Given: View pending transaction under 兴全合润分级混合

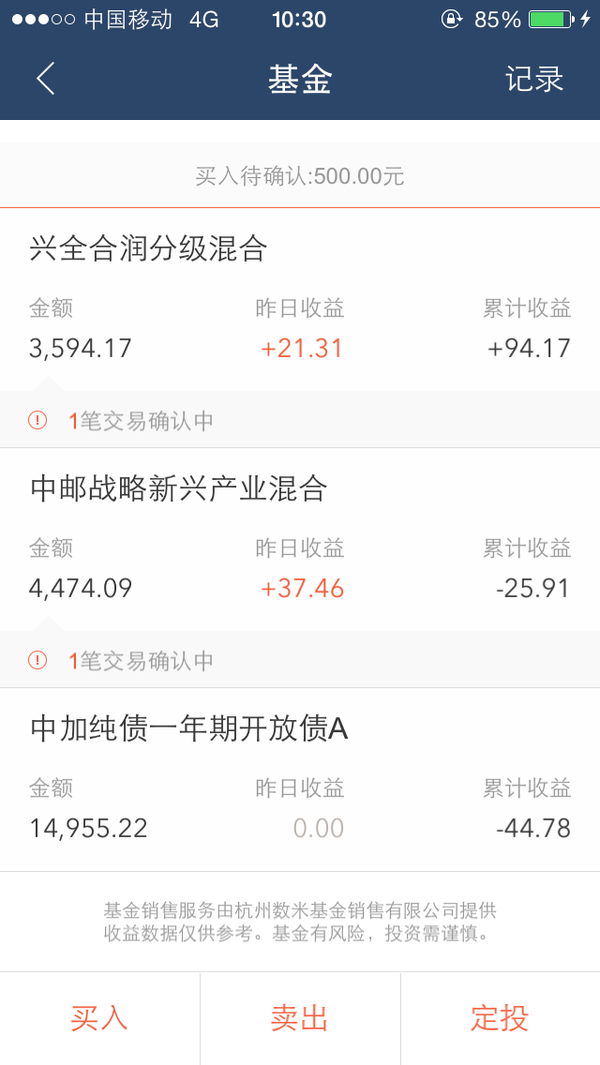Looking at the screenshot, I should tap(300, 420).
